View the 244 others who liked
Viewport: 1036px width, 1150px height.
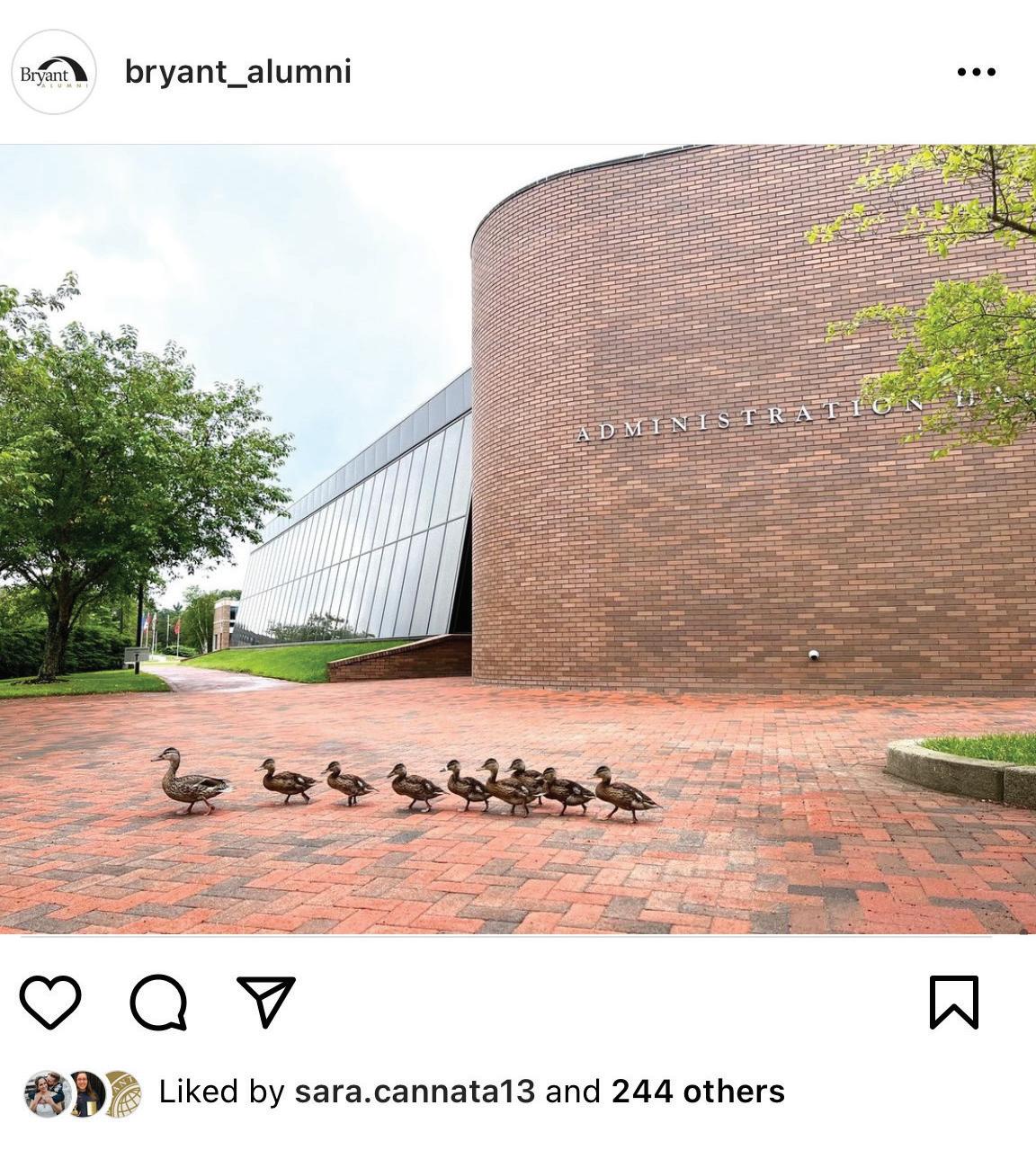coord(698,1092)
